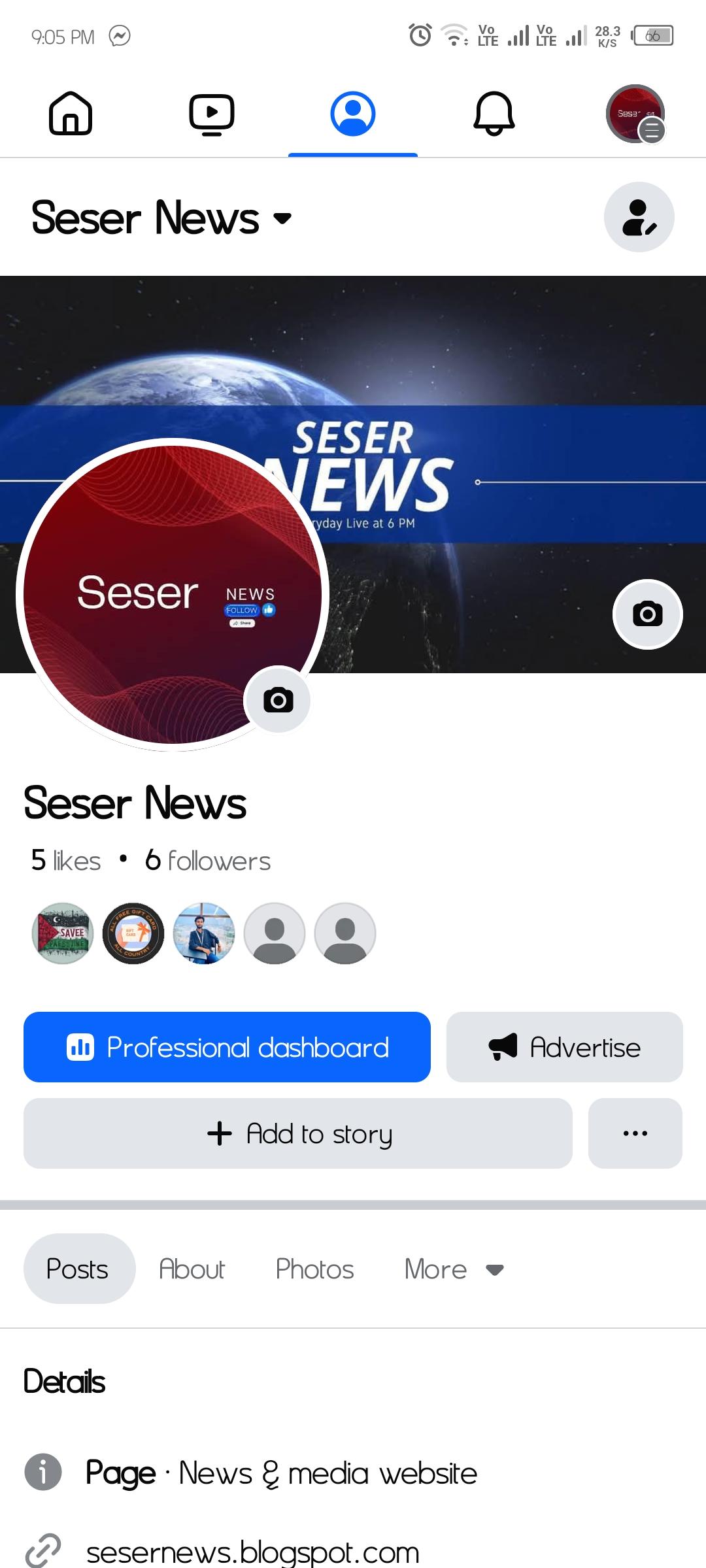Open the notifications bell
The width and height of the screenshot is (706, 1568).
click(x=494, y=114)
